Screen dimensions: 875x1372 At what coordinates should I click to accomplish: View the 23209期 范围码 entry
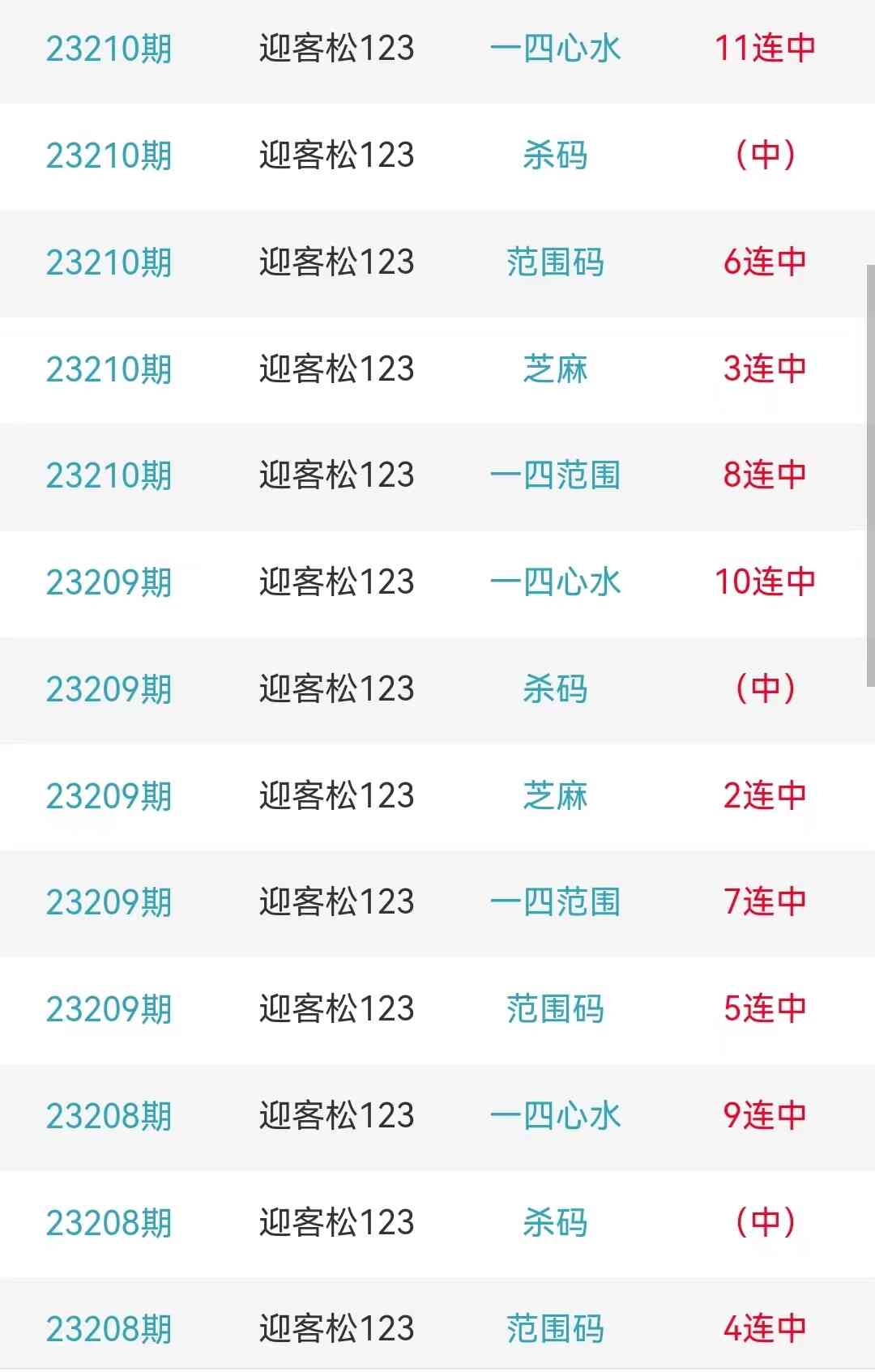pos(555,1009)
